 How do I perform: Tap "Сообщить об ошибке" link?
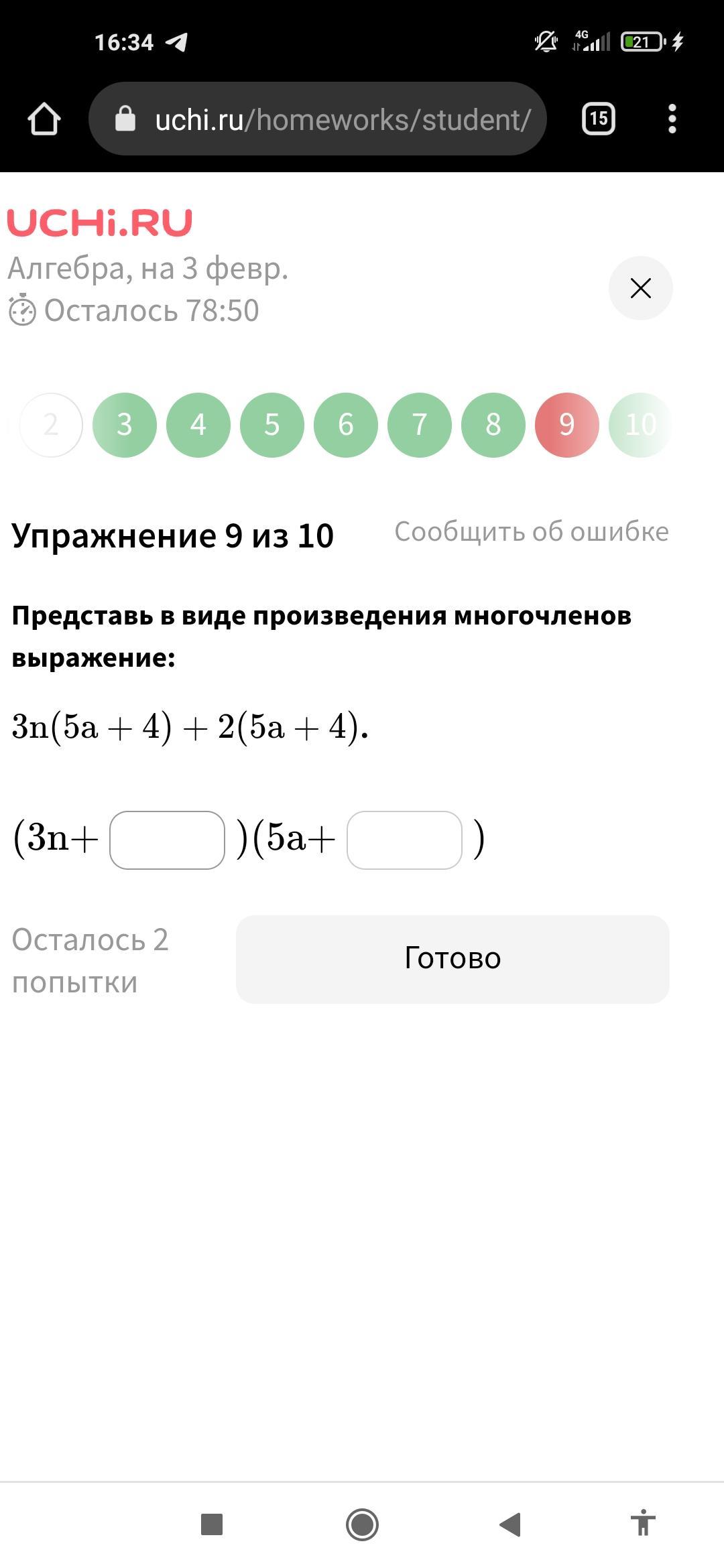(x=531, y=531)
